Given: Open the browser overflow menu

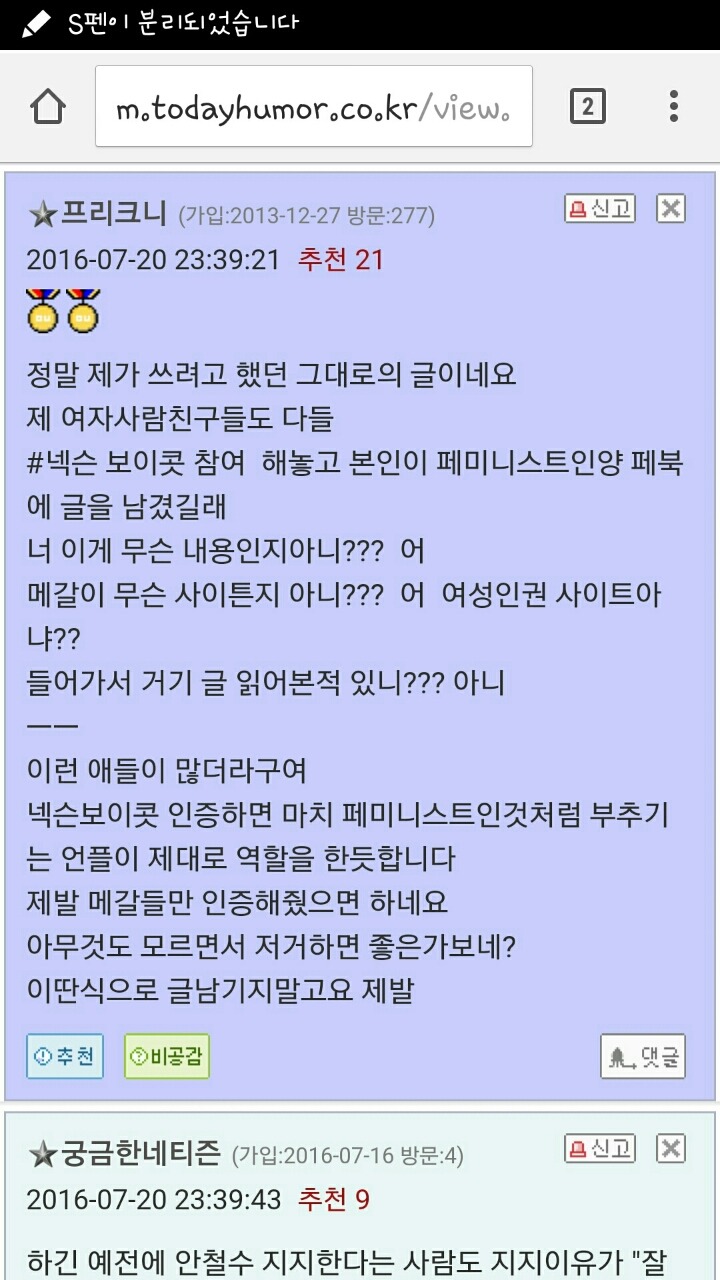Looking at the screenshot, I should tap(674, 106).
